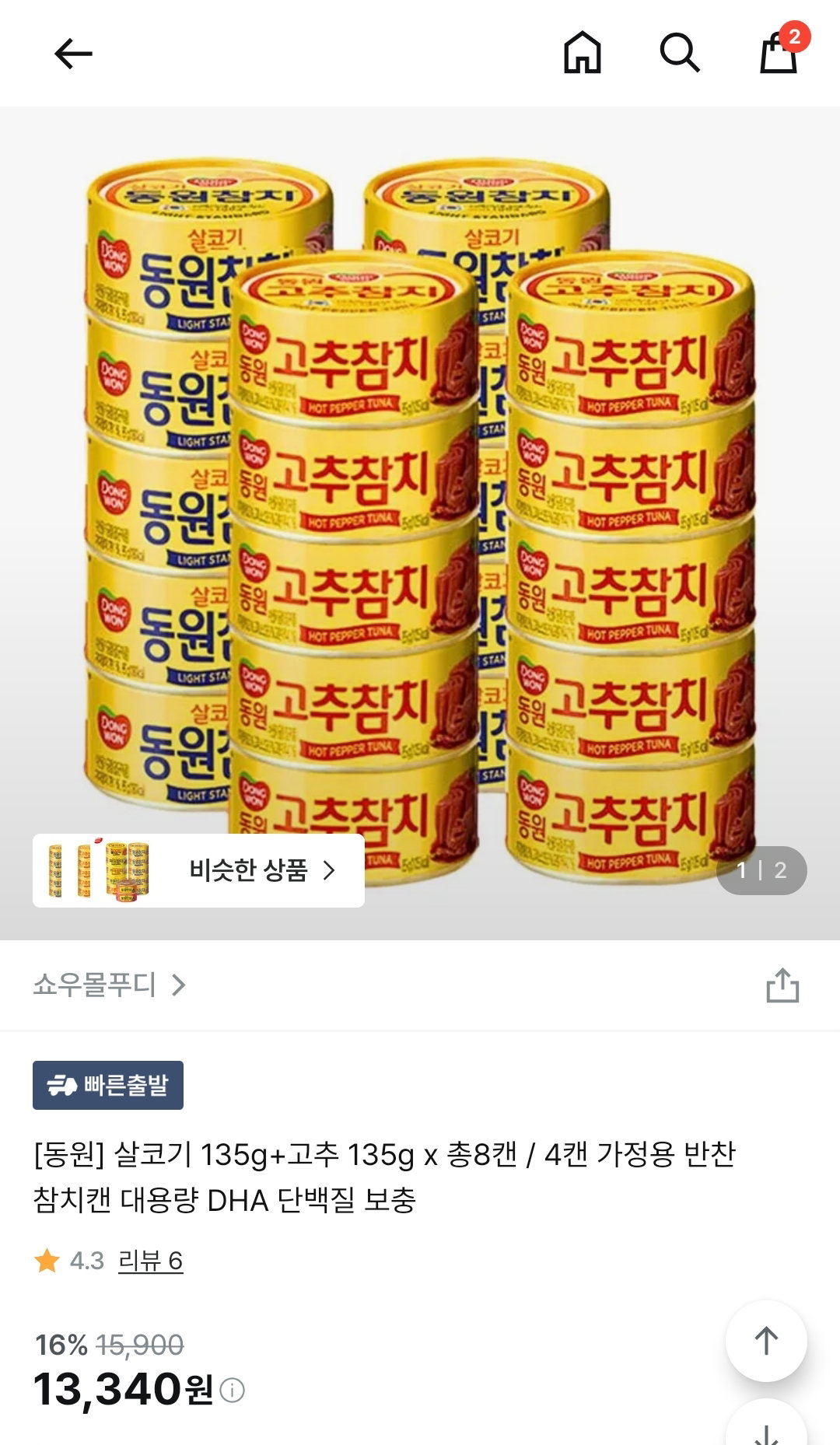Image resolution: width=840 pixels, height=1445 pixels.
Task: Open the search magnifier
Action: [680, 53]
